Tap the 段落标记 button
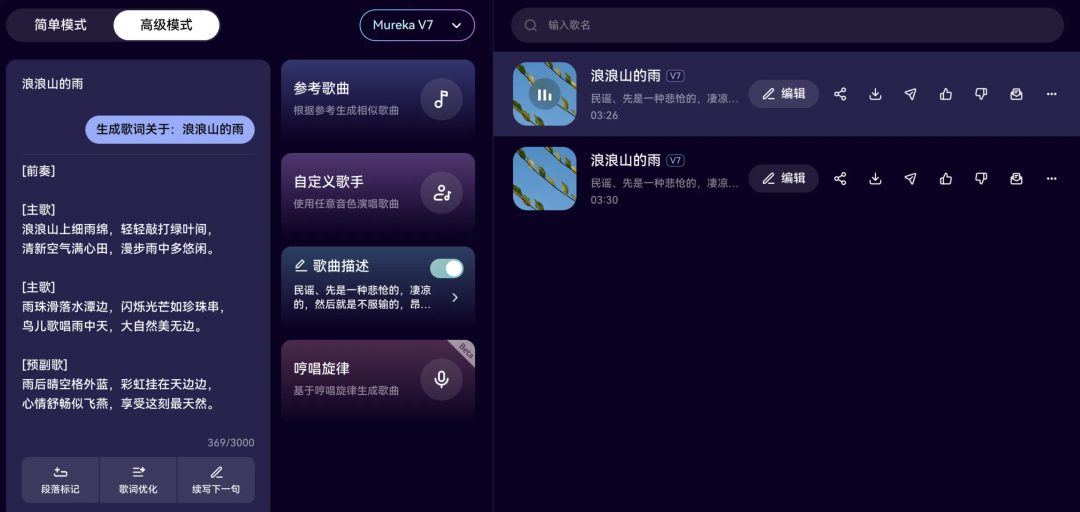This screenshot has width=1080, height=512. point(60,480)
